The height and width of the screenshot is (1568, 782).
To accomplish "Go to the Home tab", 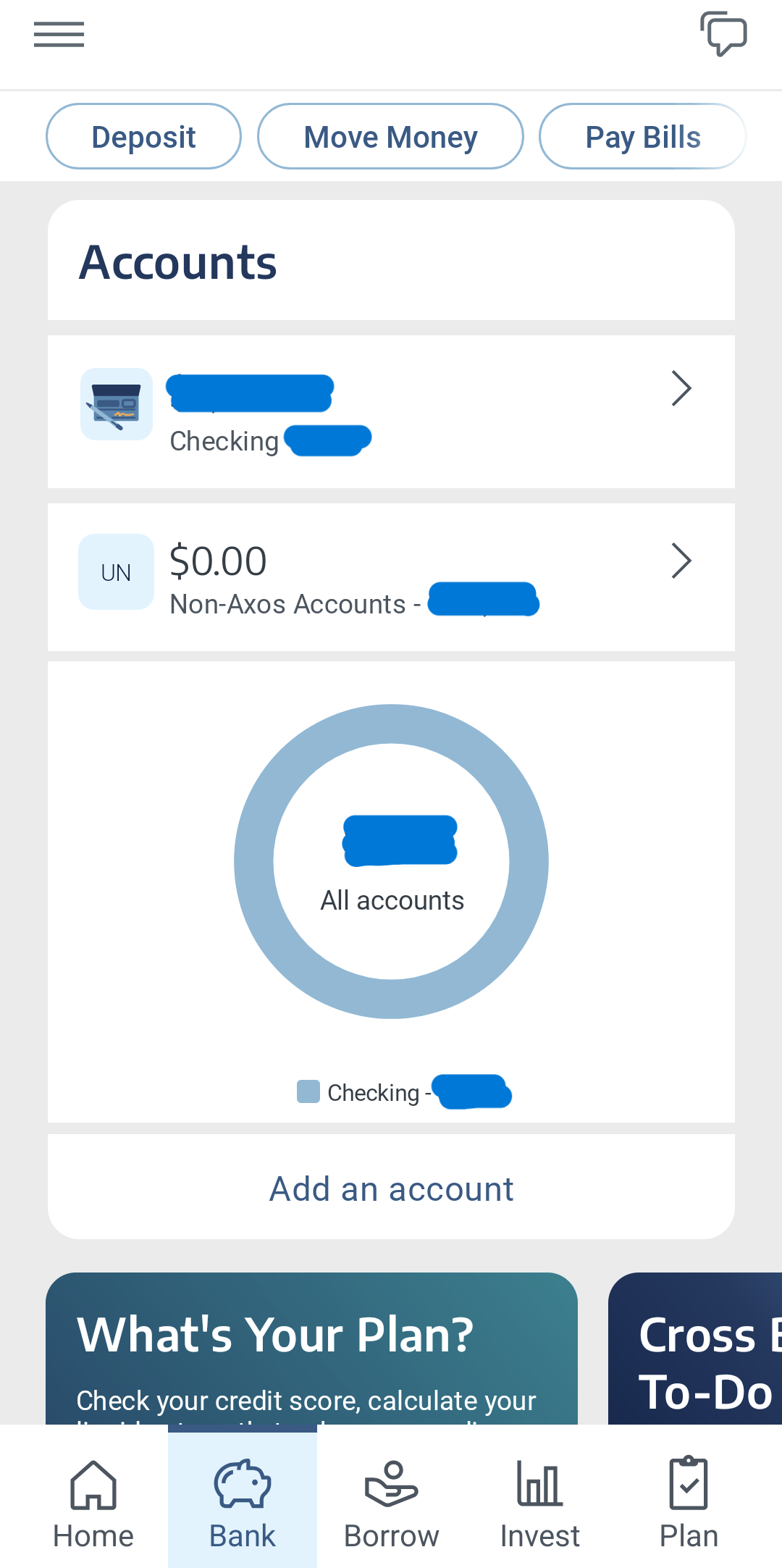I will pos(93,1502).
